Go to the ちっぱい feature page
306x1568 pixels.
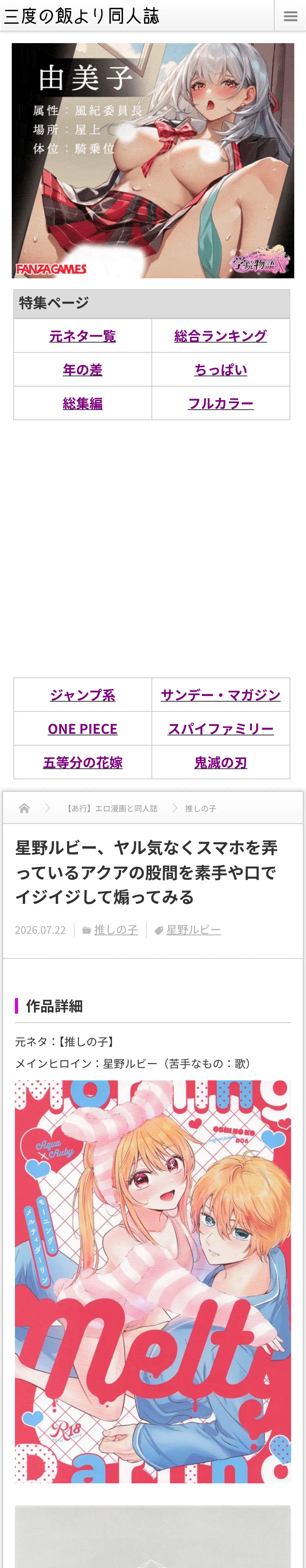[x=221, y=370]
